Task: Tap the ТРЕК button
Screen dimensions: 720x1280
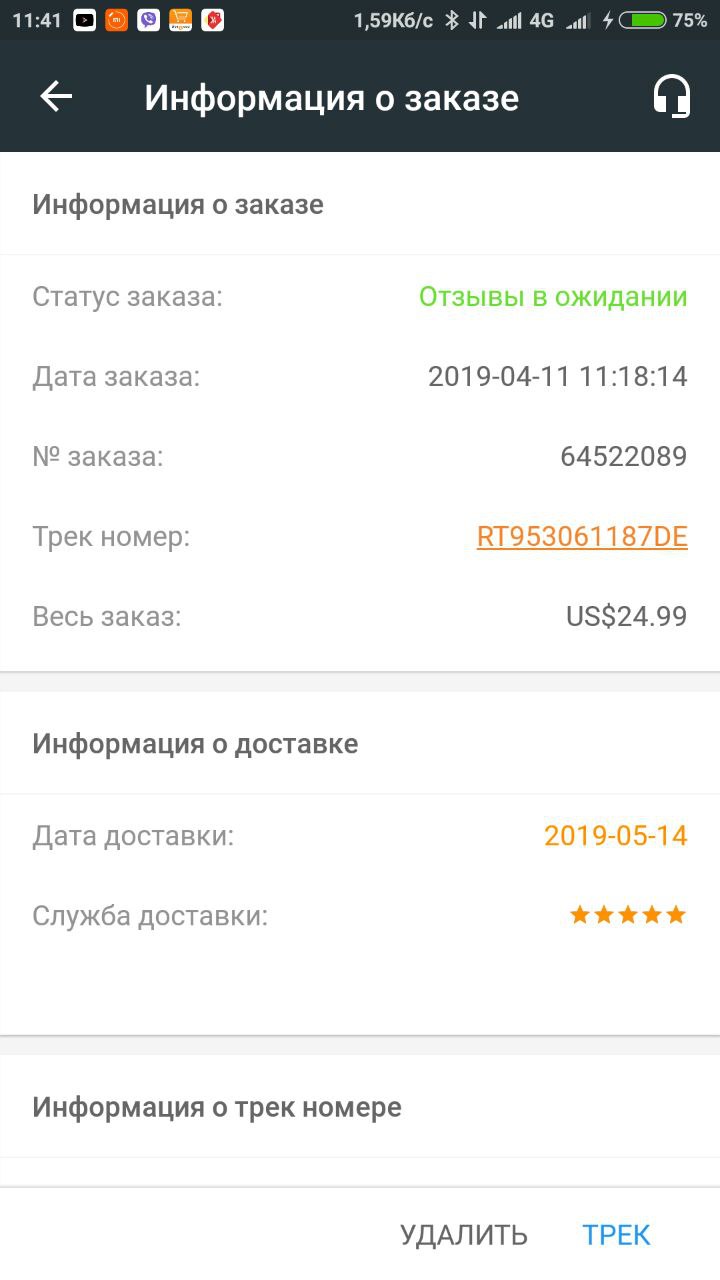Action: (x=617, y=1235)
